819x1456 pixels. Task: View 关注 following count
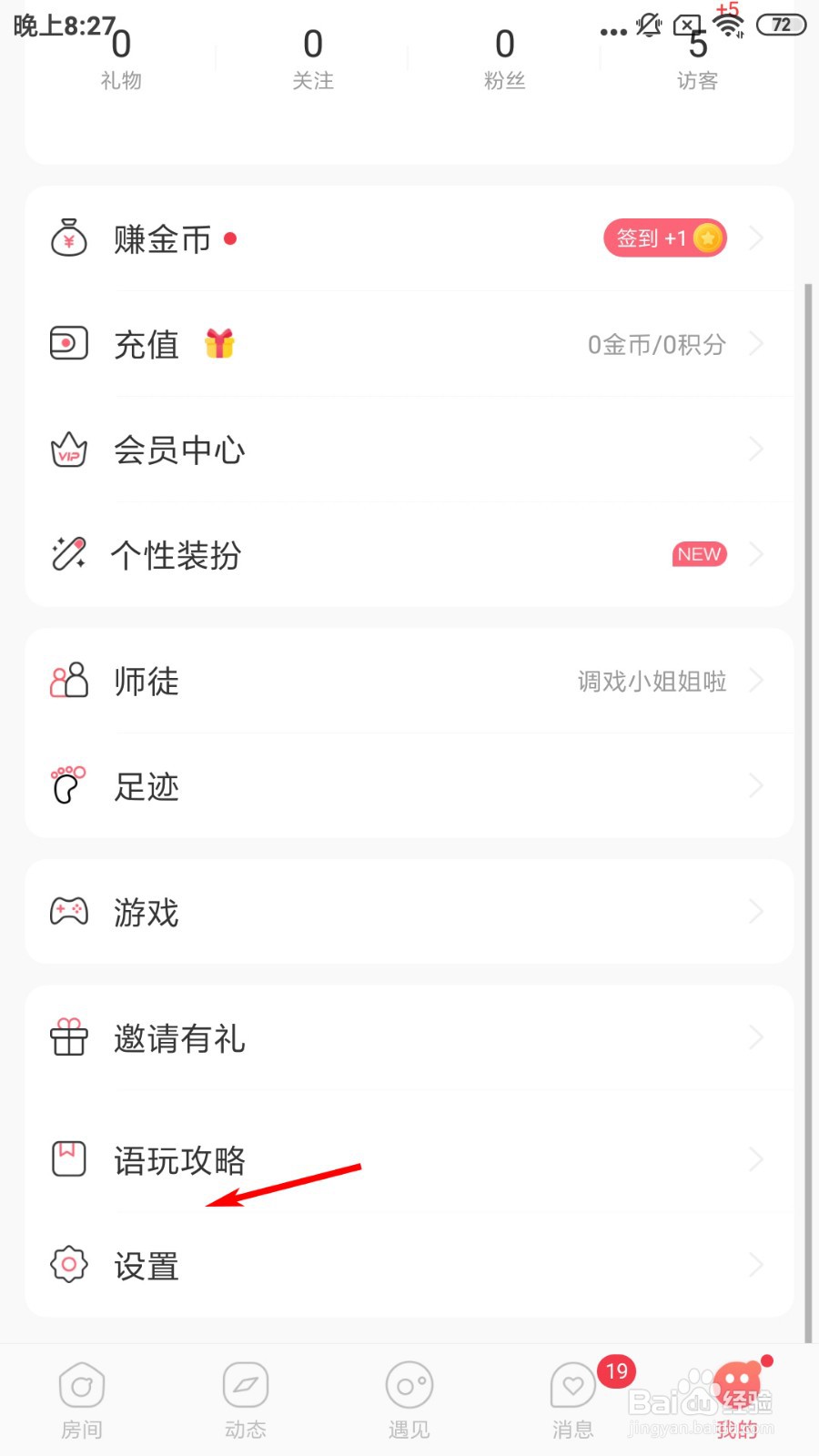(x=313, y=59)
